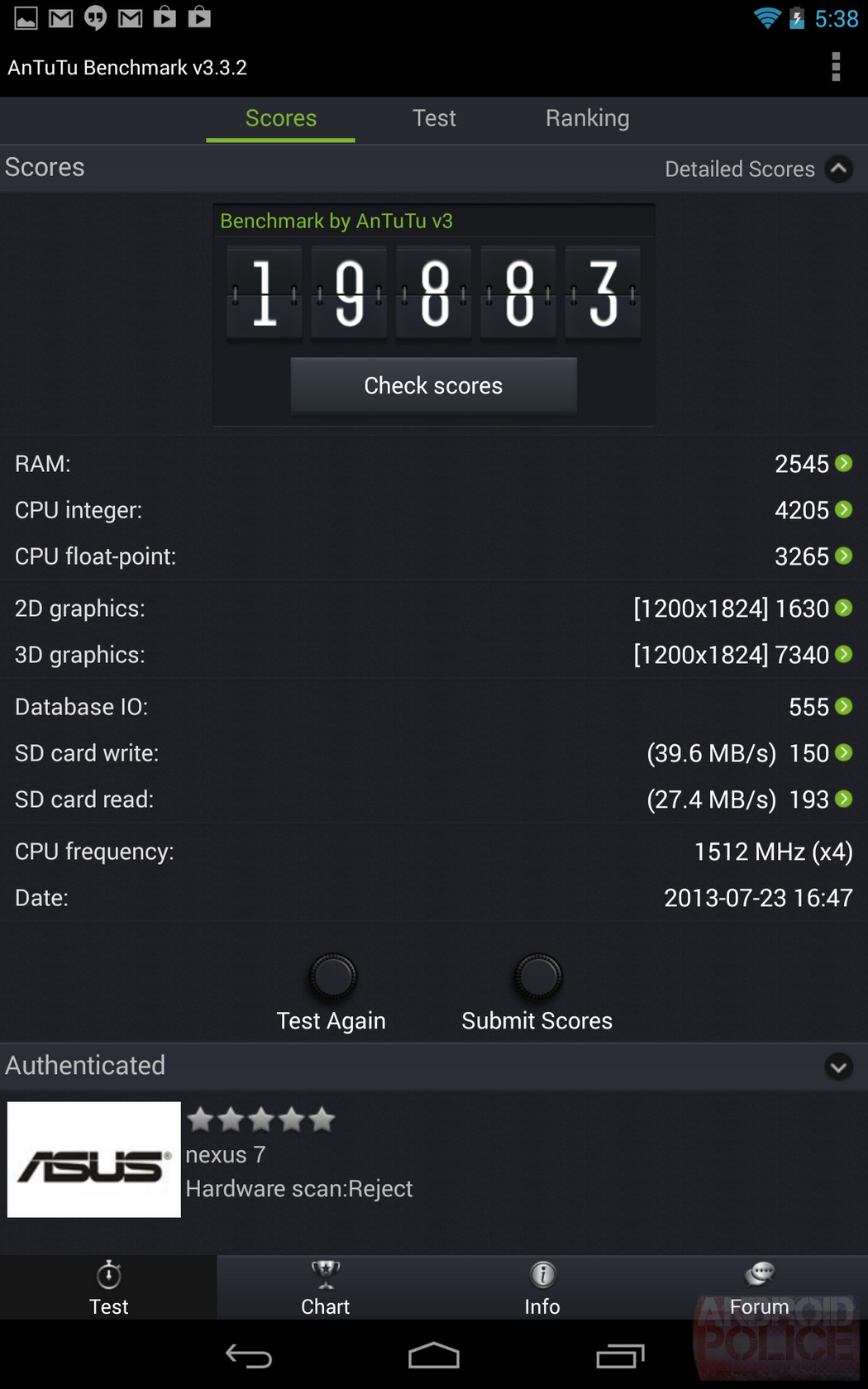The width and height of the screenshot is (868, 1389).
Task: Open 3D graphics score details arrow
Action: [x=844, y=654]
